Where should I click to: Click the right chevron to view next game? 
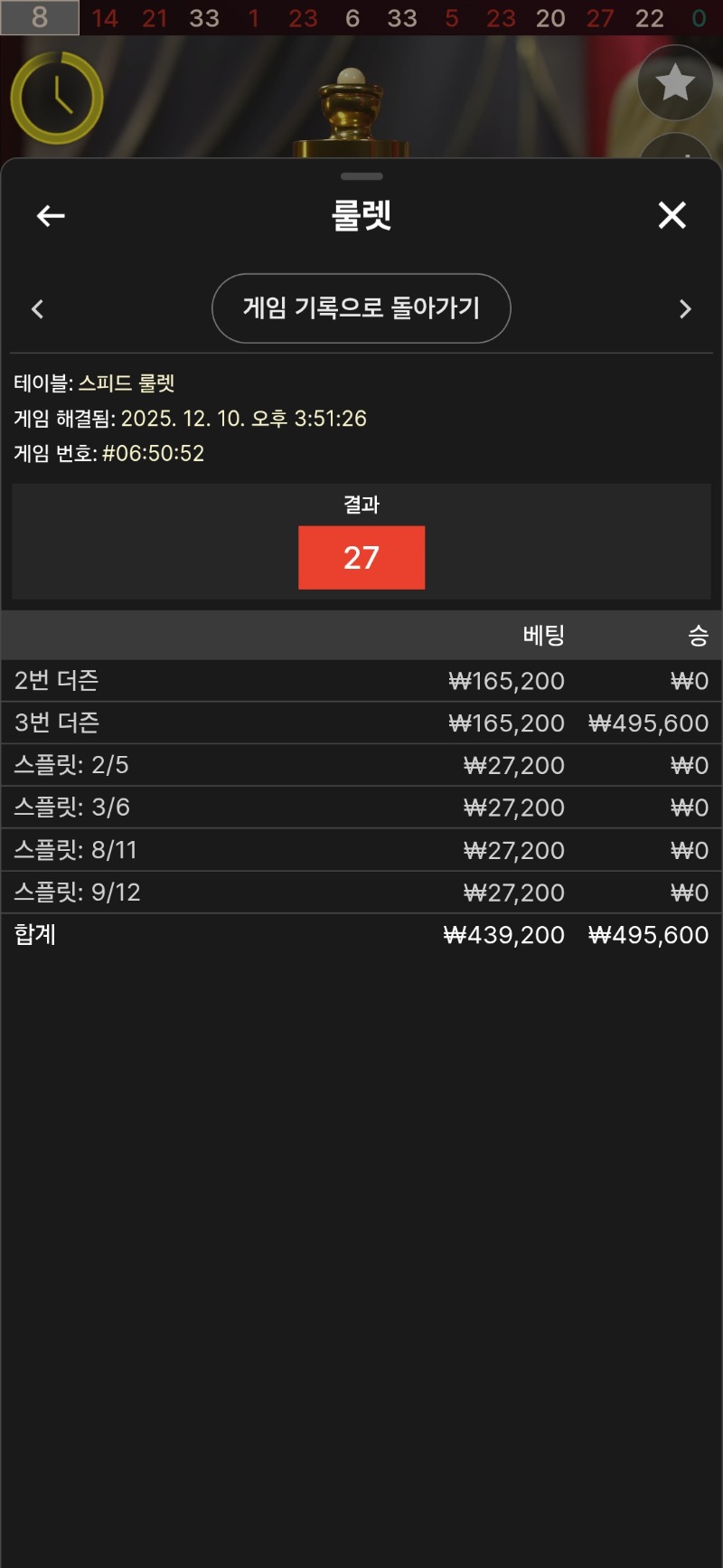[685, 308]
